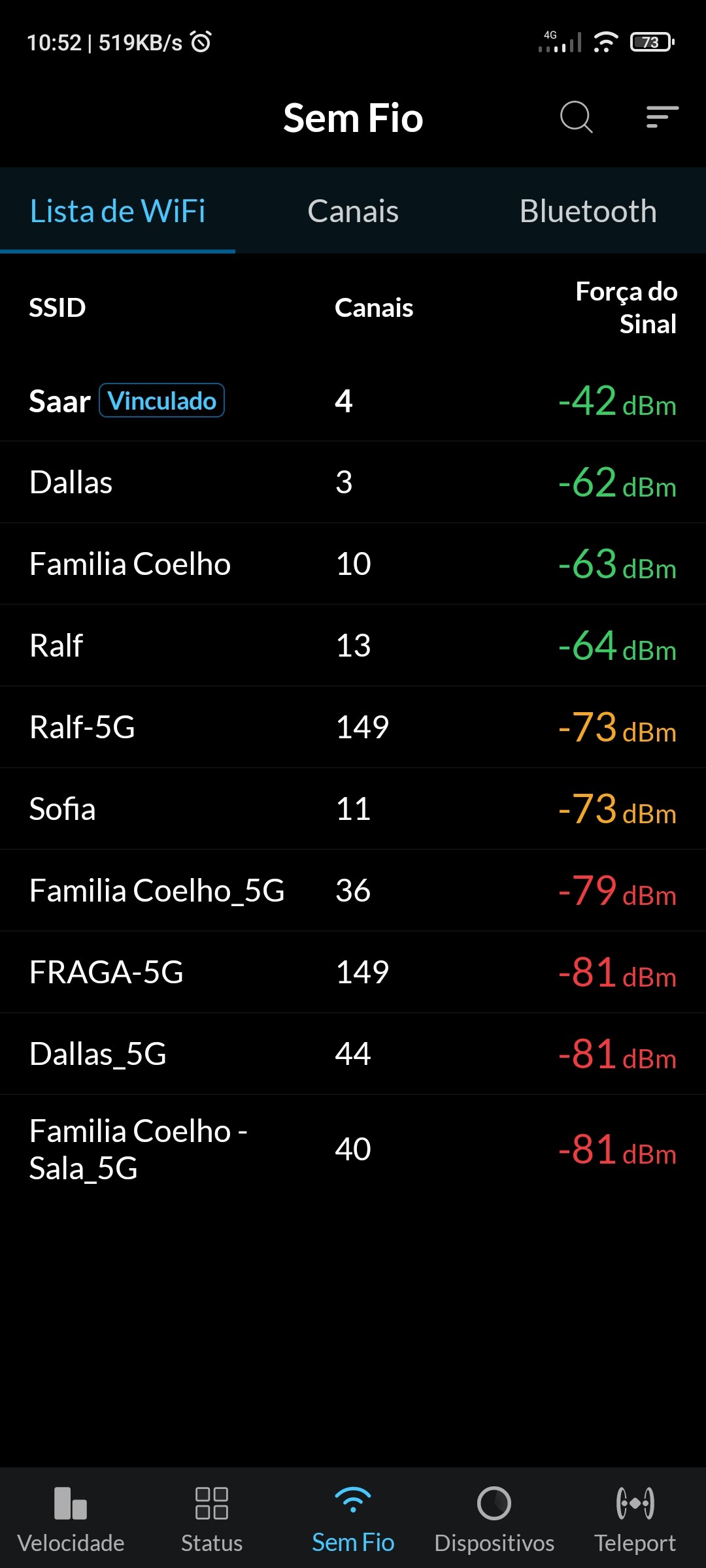Open the search icon in the header
The width and height of the screenshot is (706, 1568).
pyautogui.click(x=576, y=118)
